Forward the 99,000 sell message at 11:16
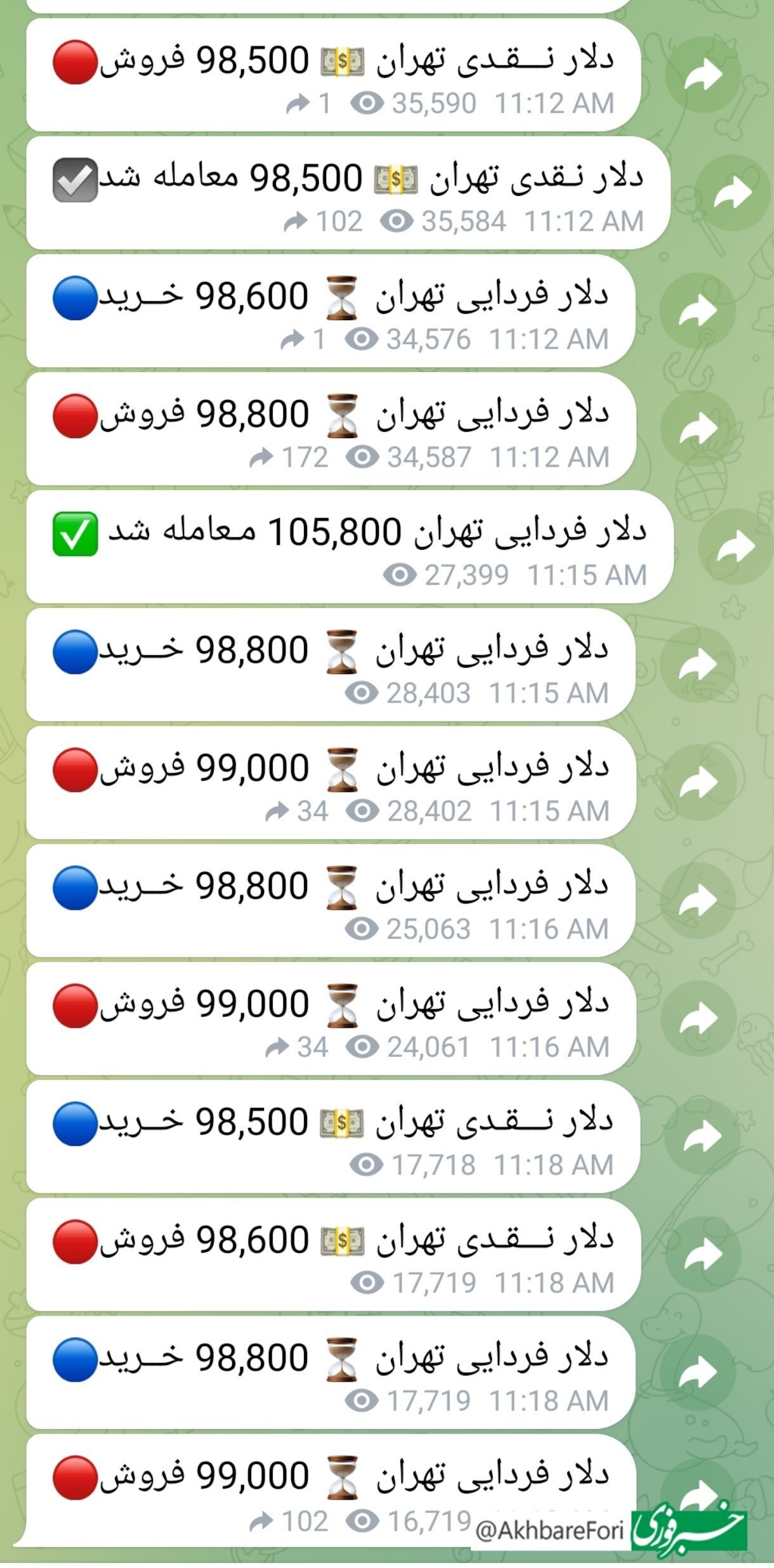This screenshot has height=1568, width=774. coord(698,1018)
